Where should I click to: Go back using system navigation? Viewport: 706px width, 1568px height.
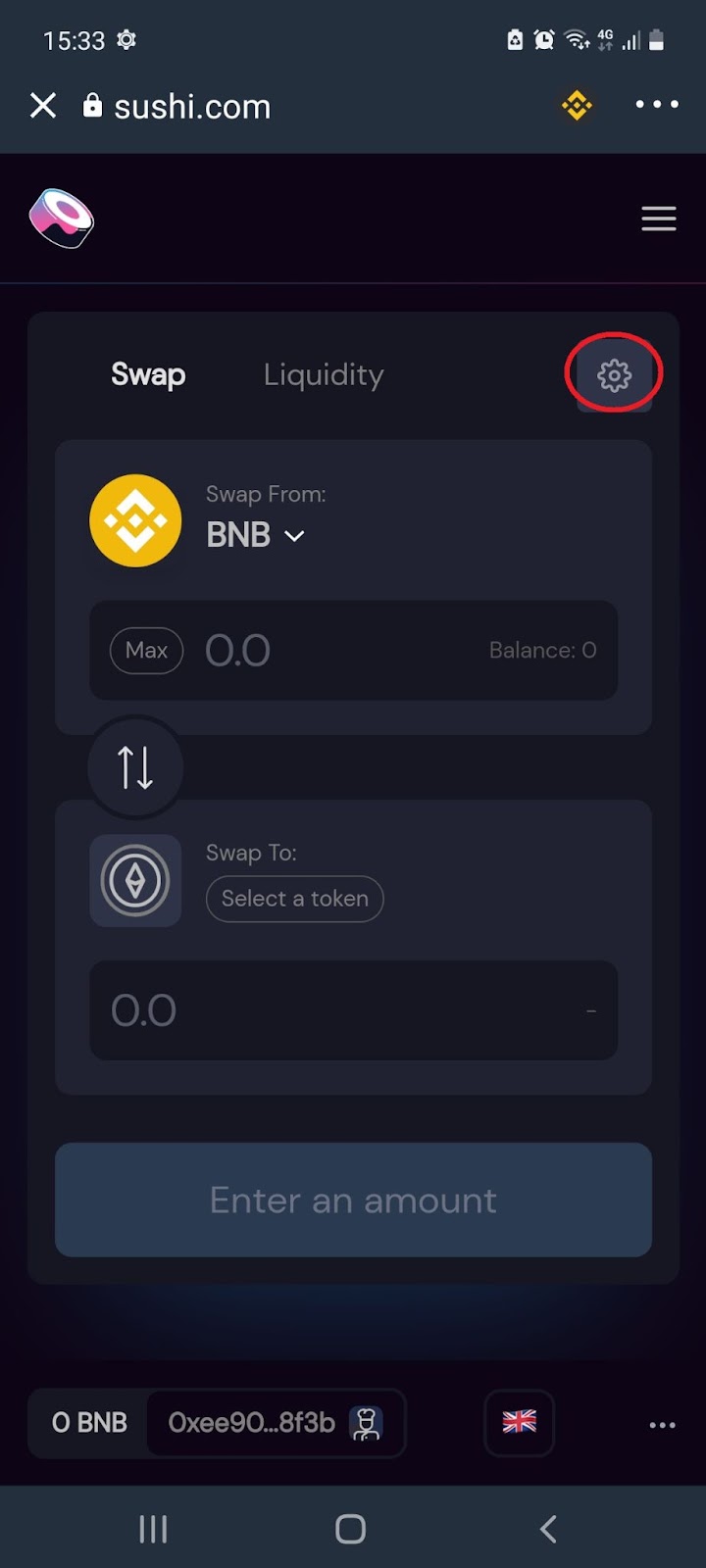point(549,1529)
